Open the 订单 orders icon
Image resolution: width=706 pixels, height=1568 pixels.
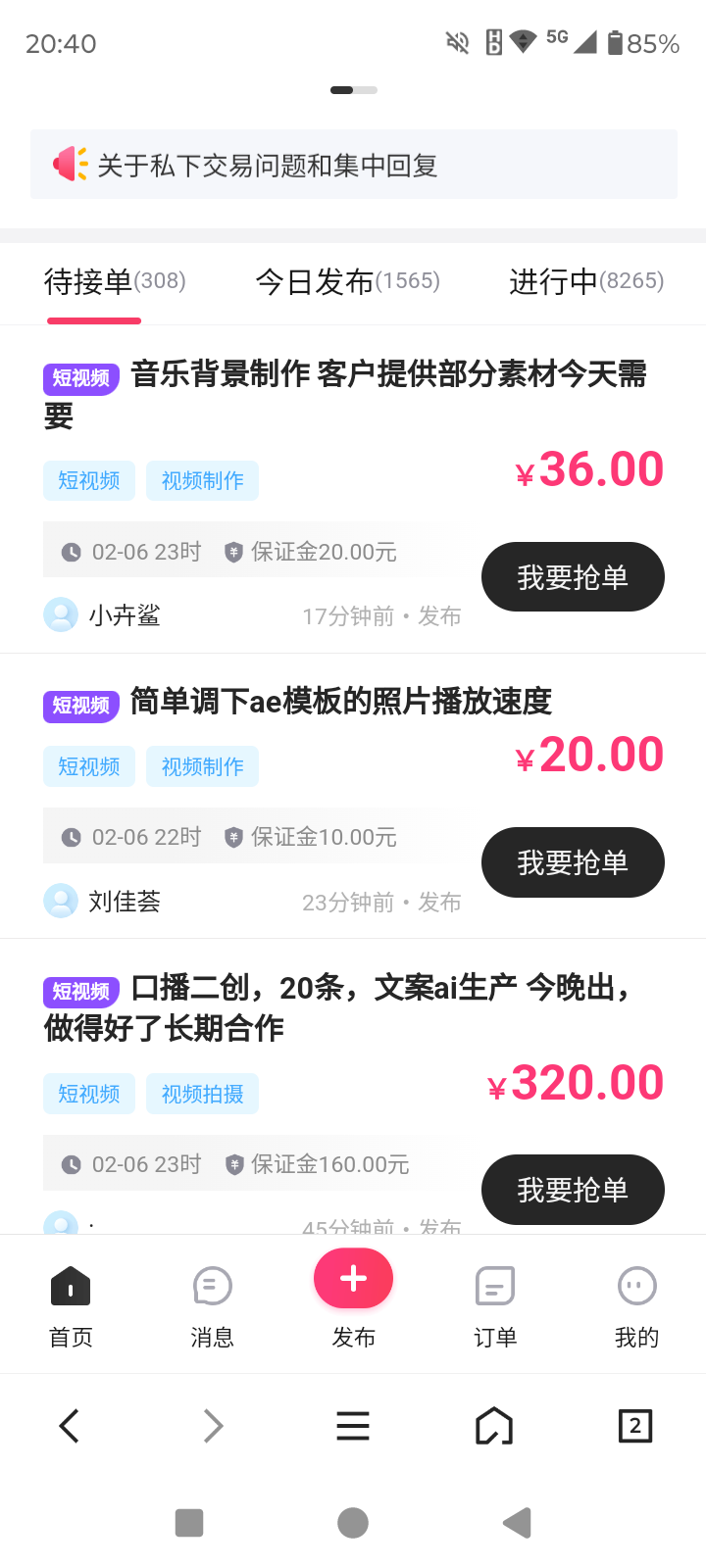coord(494,1285)
